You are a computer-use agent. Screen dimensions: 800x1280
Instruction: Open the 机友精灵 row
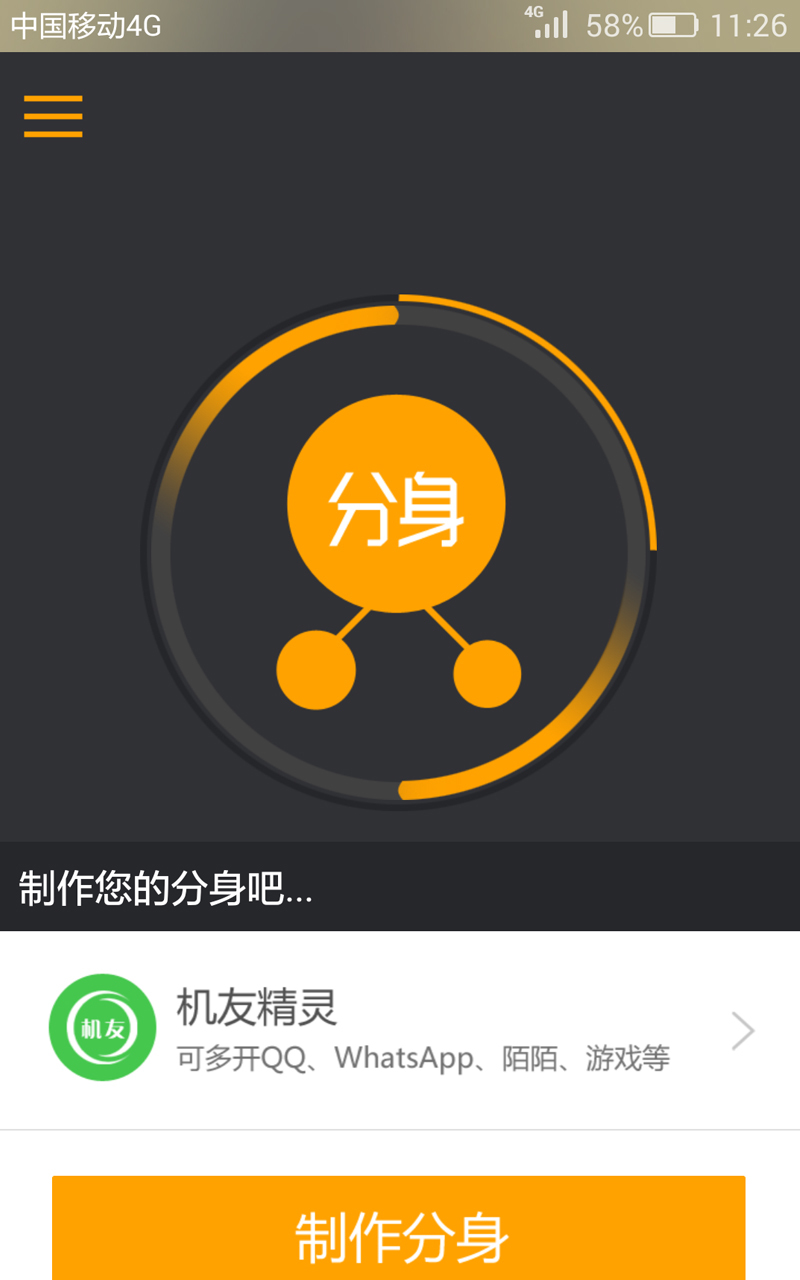click(x=400, y=1030)
